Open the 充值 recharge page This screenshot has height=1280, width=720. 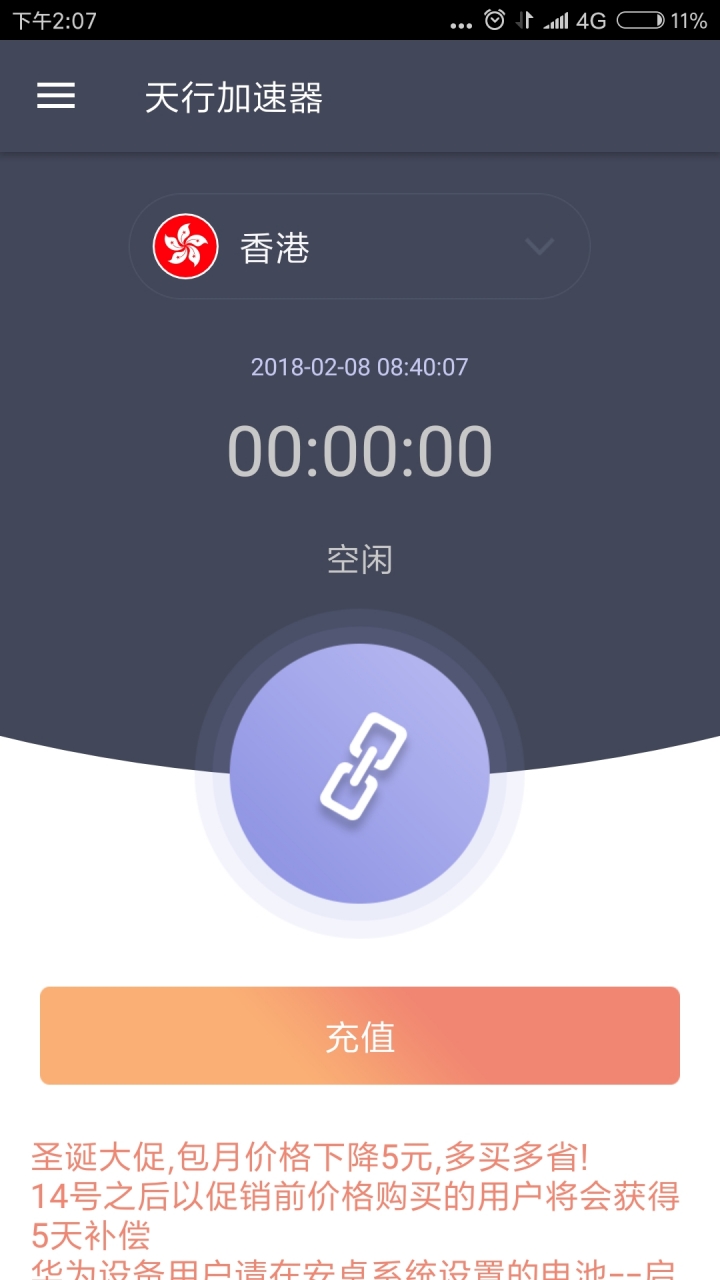[x=360, y=1036]
